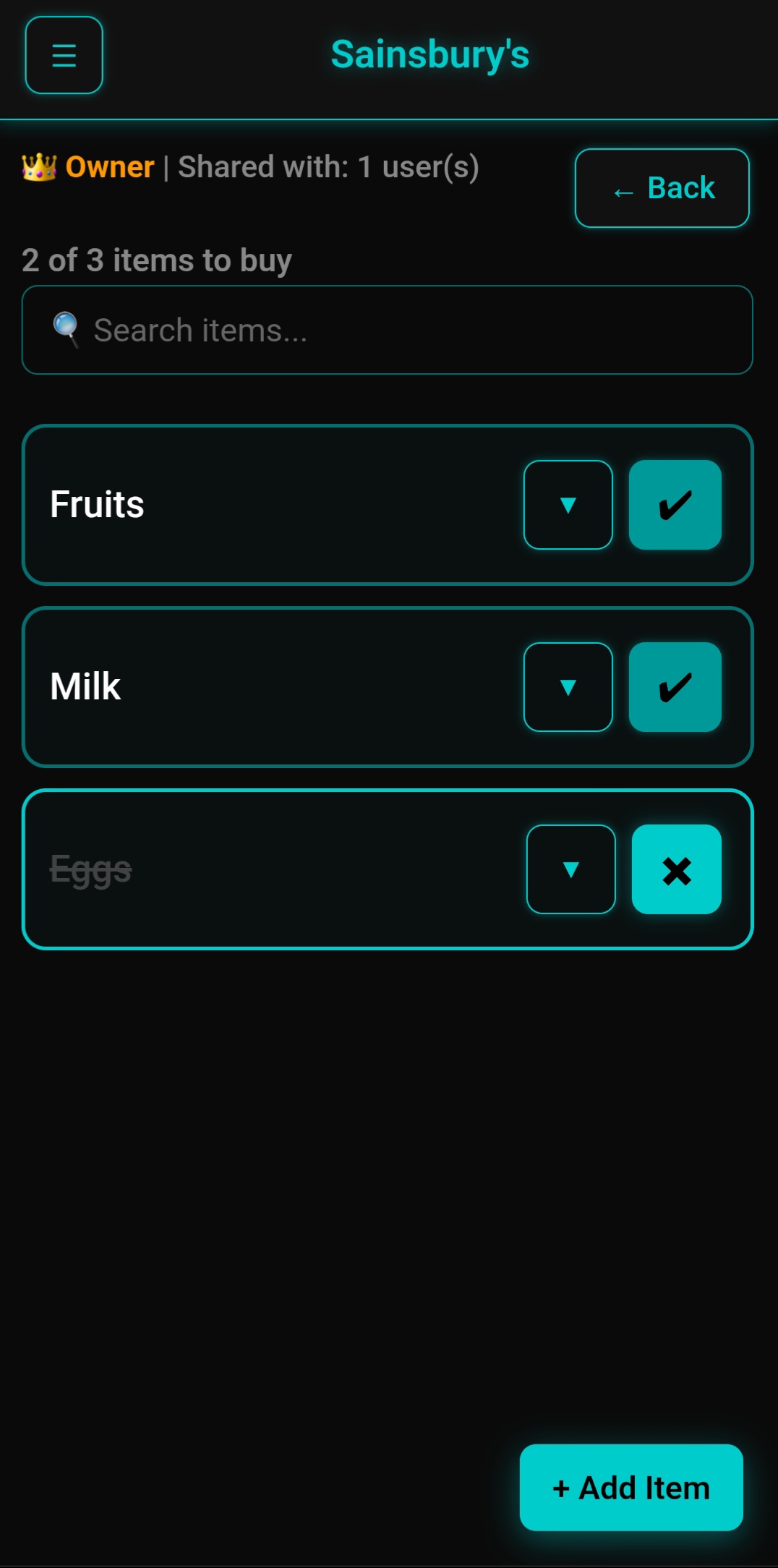778x1568 pixels.
Task: Open the hamburger navigation menu
Action: point(64,55)
